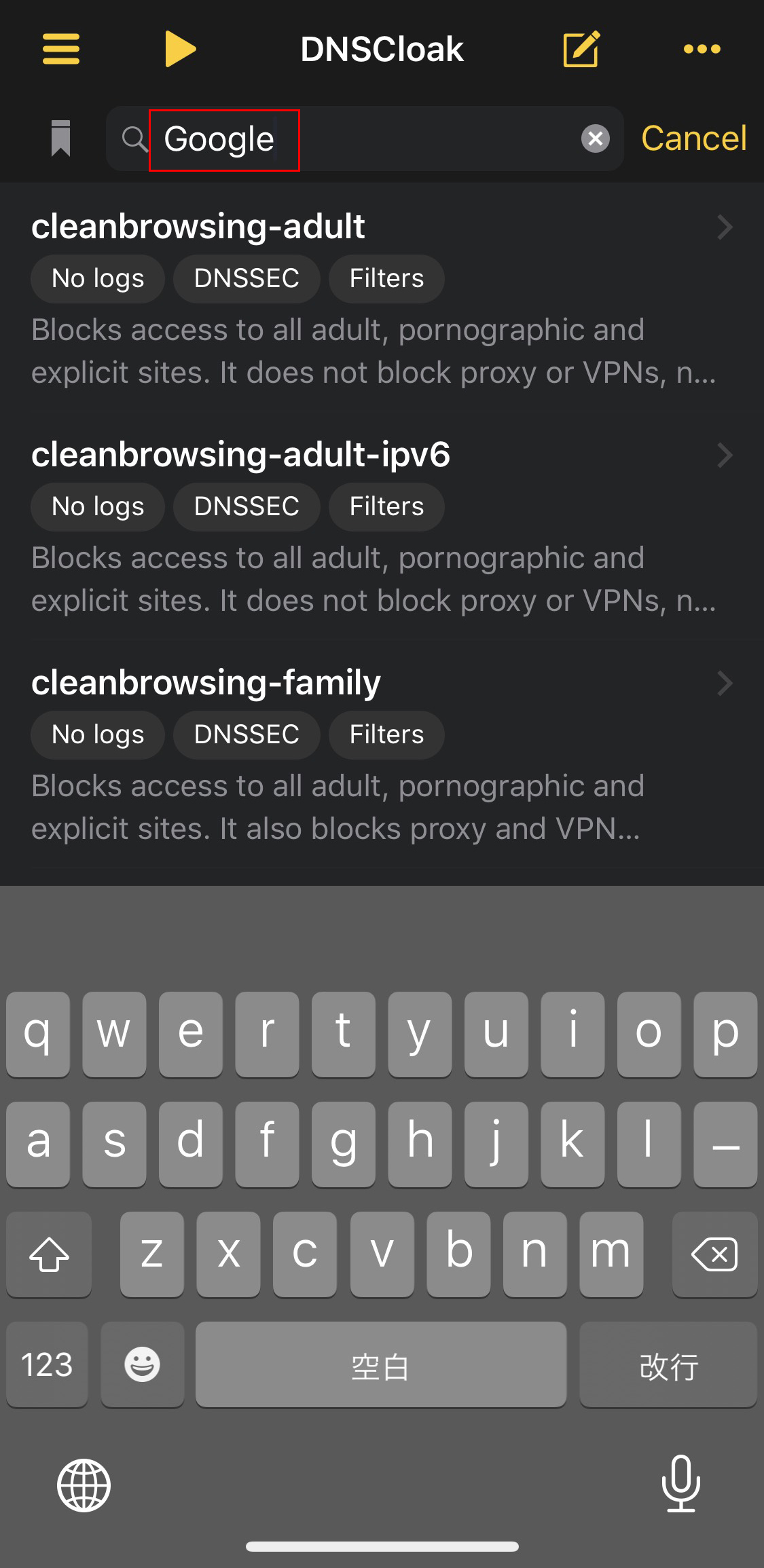Screen dimensions: 764x1568
Task: Tap the search field containing Google
Action: [365, 138]
